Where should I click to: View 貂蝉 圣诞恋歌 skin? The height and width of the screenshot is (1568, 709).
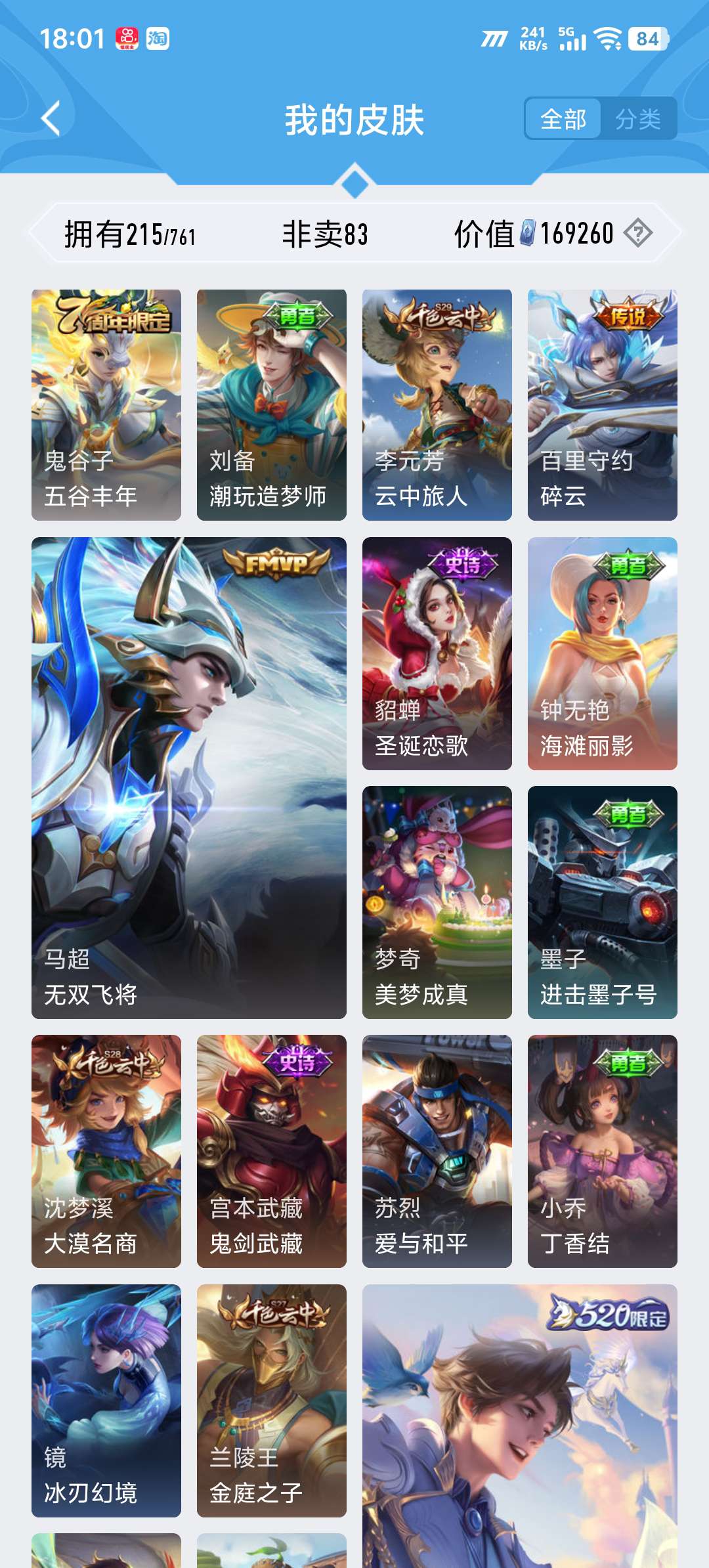(x=437, y=653)
